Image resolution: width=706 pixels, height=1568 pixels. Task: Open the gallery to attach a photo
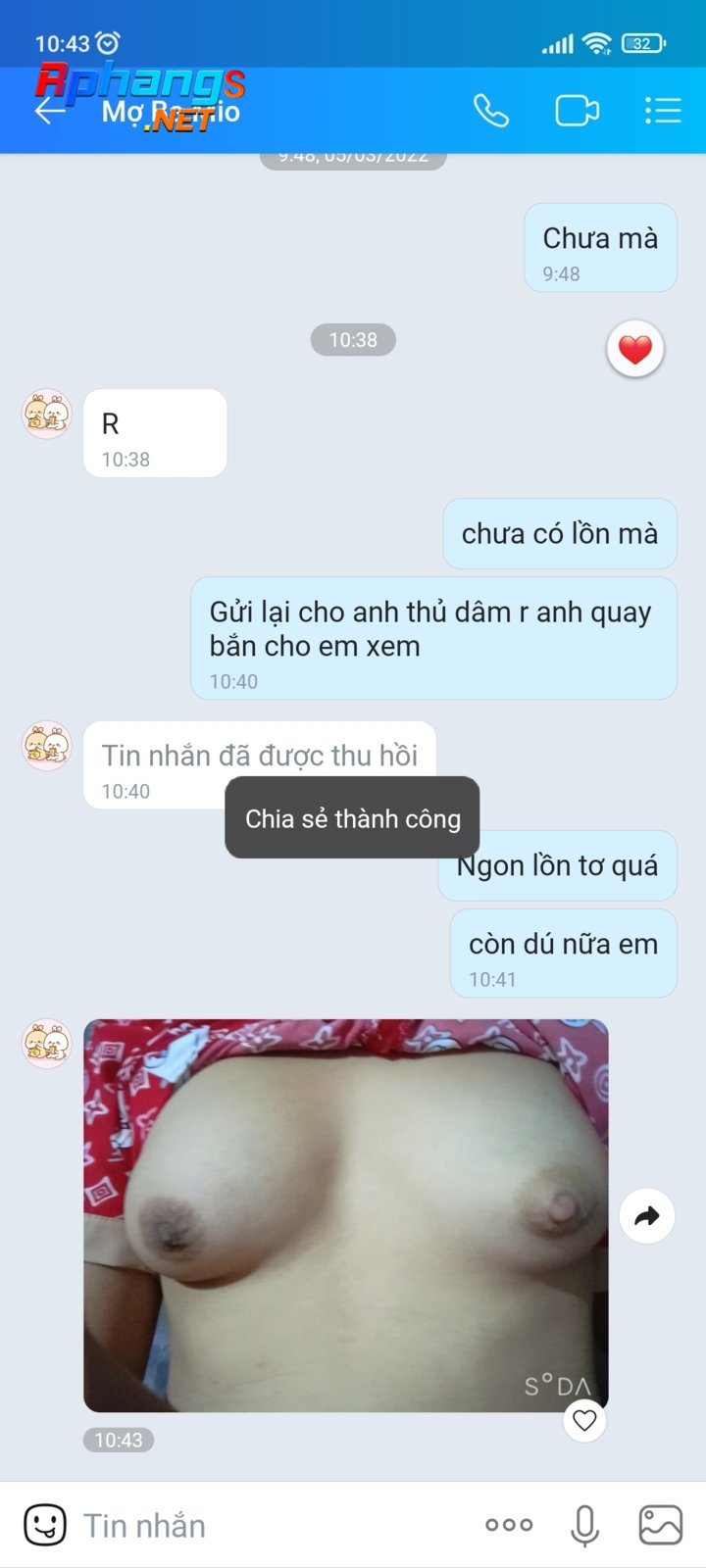tap(660, 1525)
